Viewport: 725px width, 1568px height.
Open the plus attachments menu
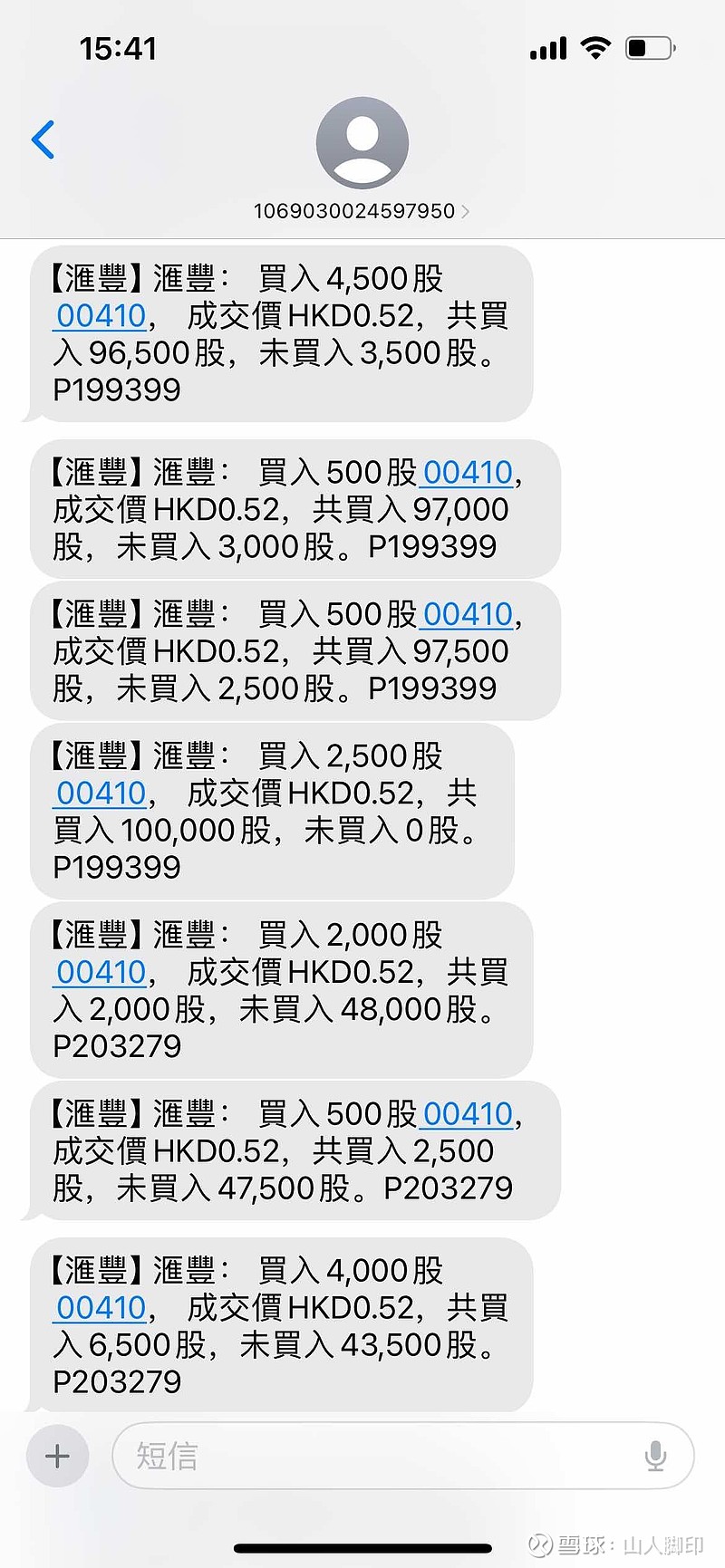57,1456
